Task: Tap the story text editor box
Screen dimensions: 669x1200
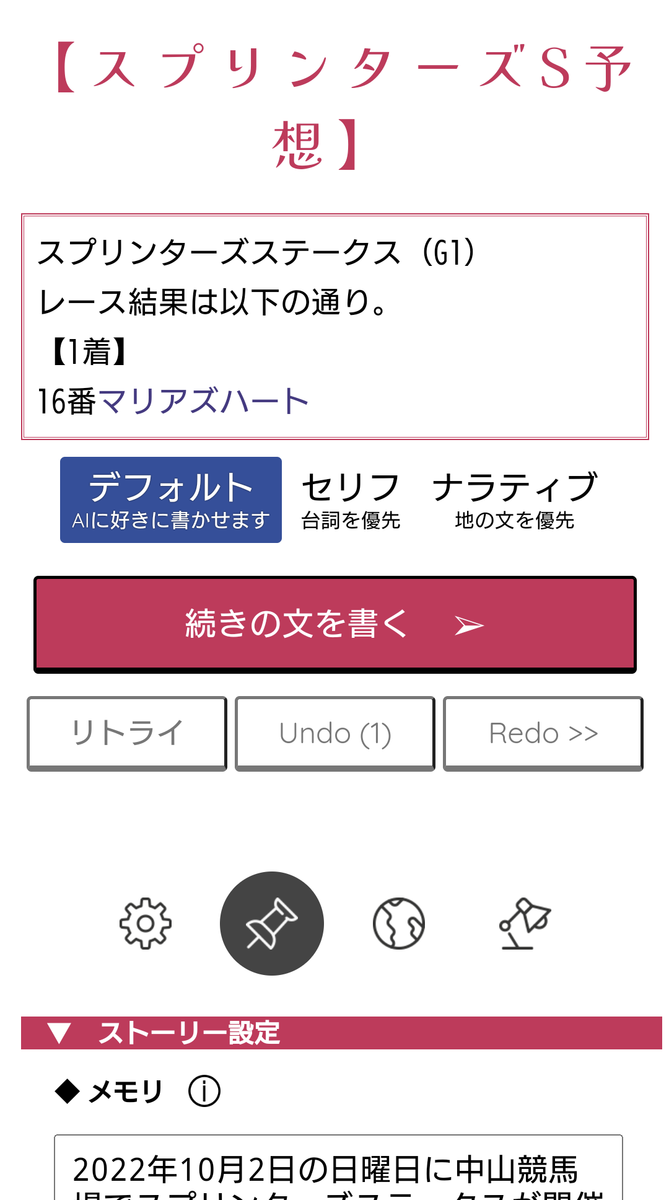Action: [334, 326]
